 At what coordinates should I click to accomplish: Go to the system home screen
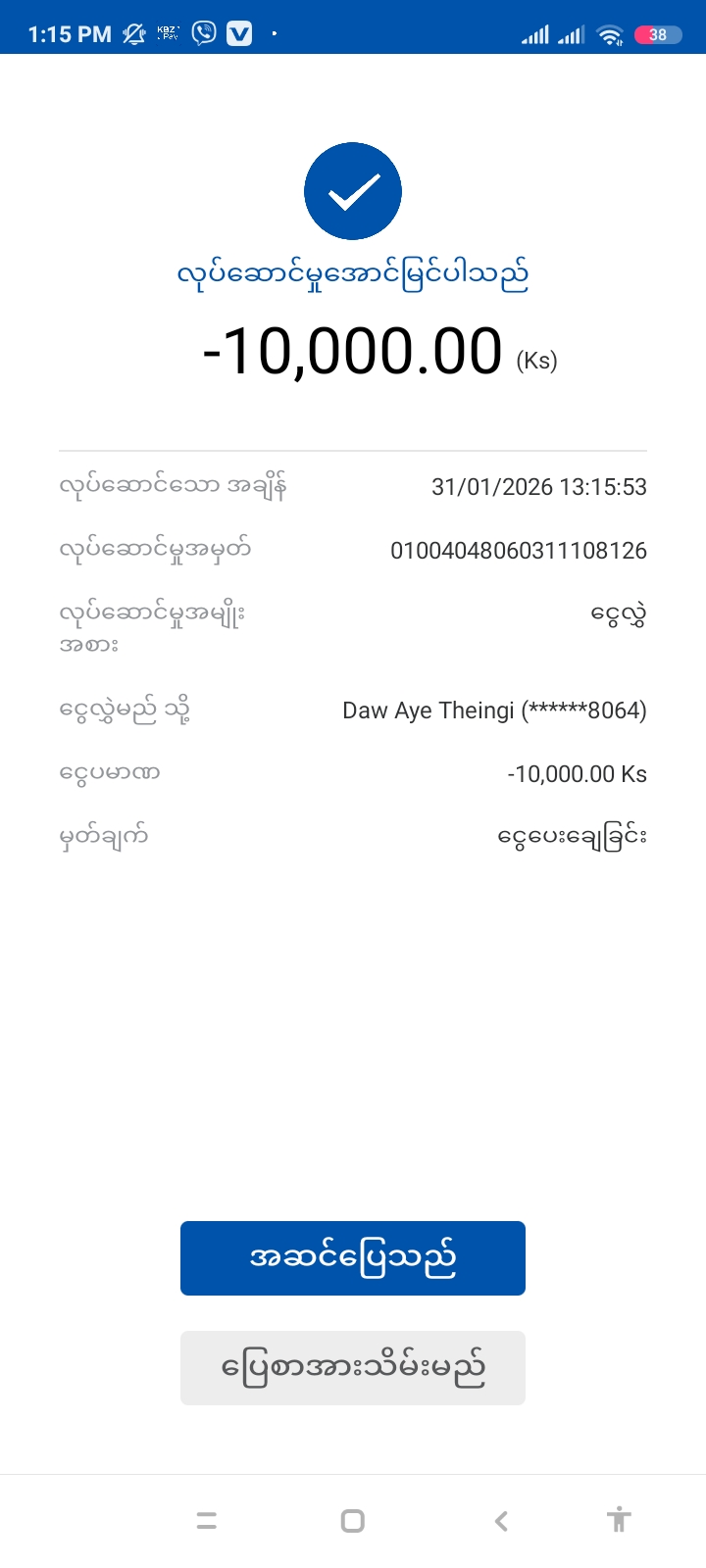pos(353,1521)
